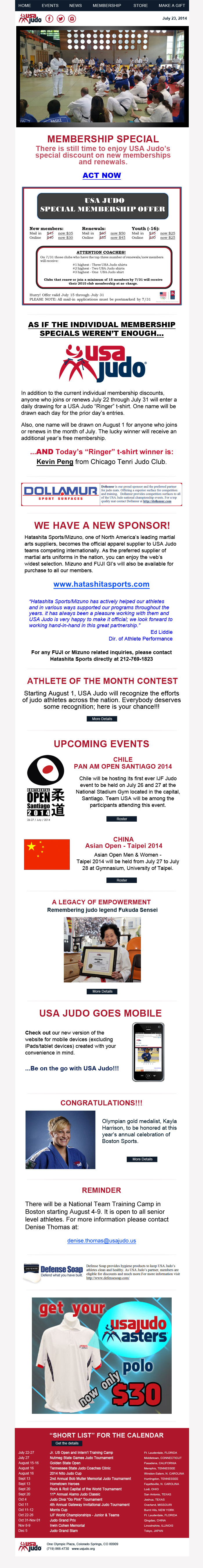This screenshot has height=1568, width=203.
Task: Go to the EVENTS section
Action: coord(50,5)
